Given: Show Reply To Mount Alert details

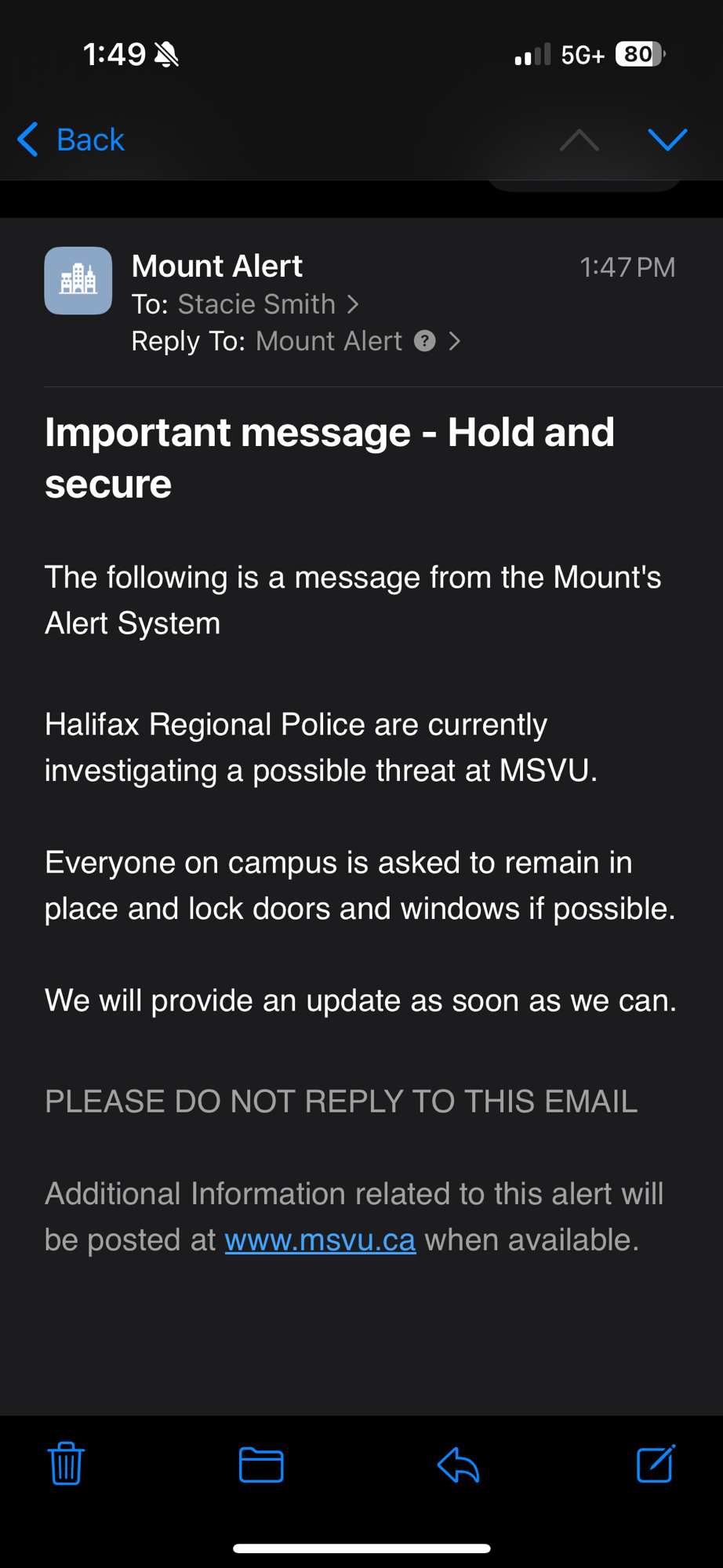Looking at the screenshot, I should 329,341.
